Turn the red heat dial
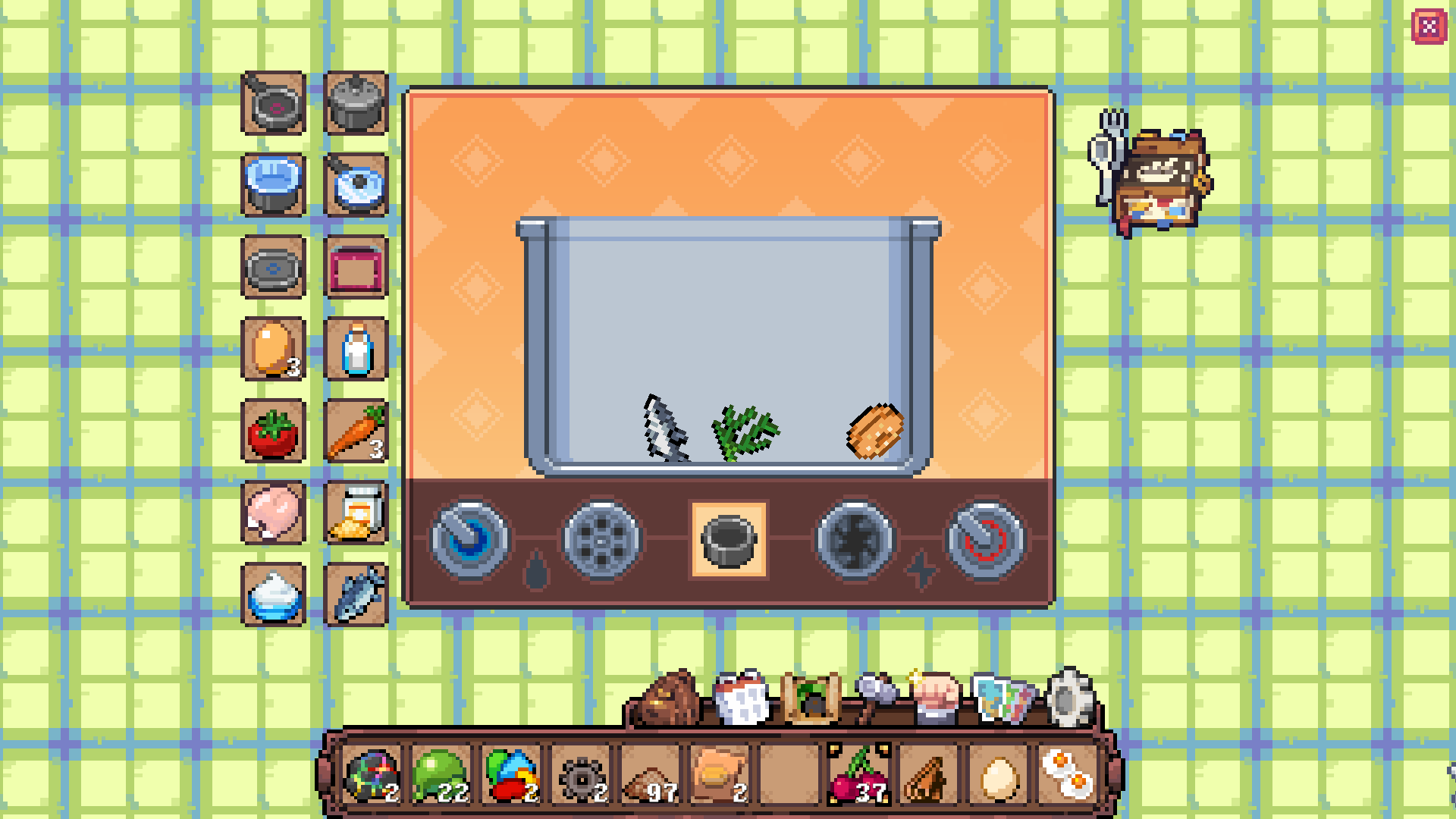This screenshot has height=819, width=1456. [x=986, y=540]
